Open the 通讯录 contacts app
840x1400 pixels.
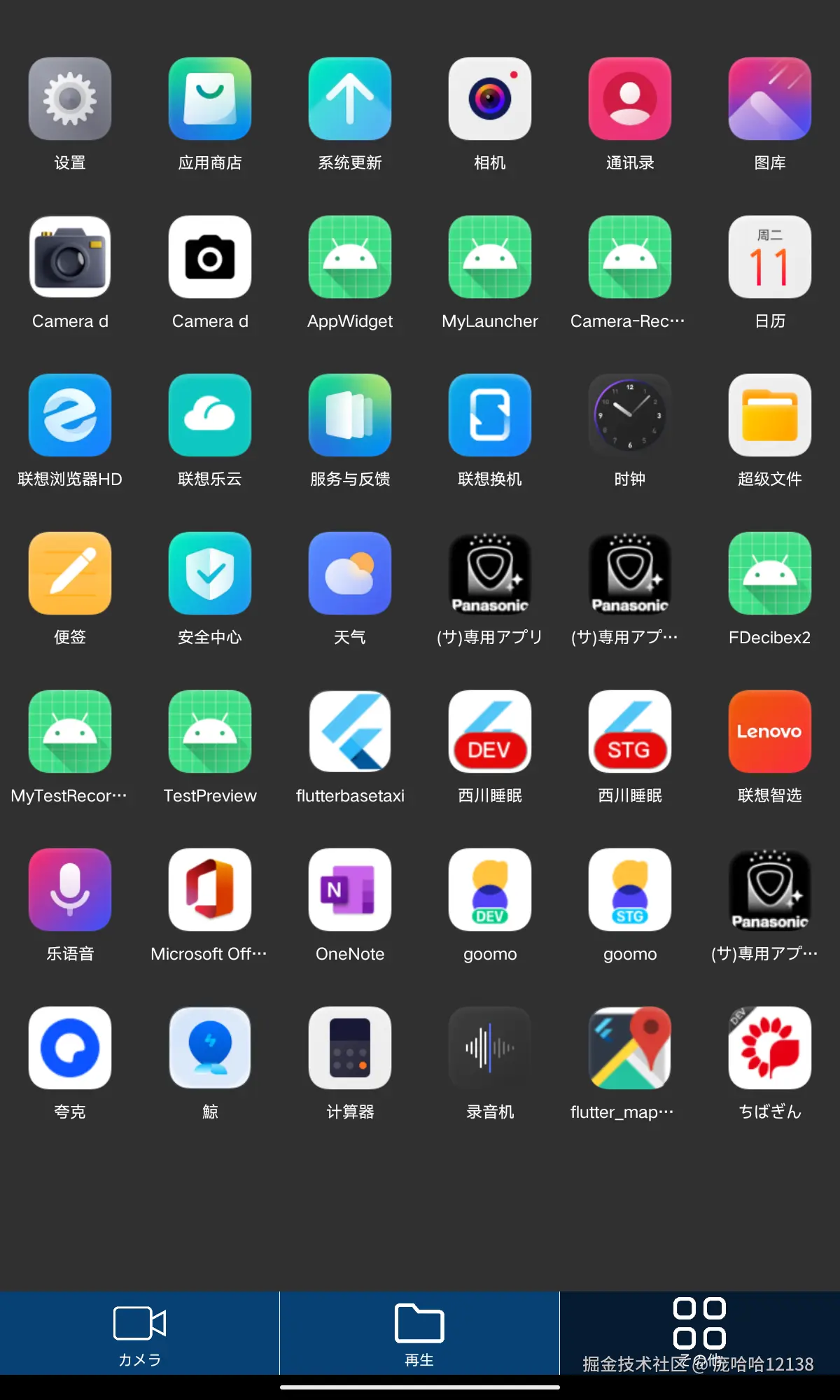click(630, 99)
